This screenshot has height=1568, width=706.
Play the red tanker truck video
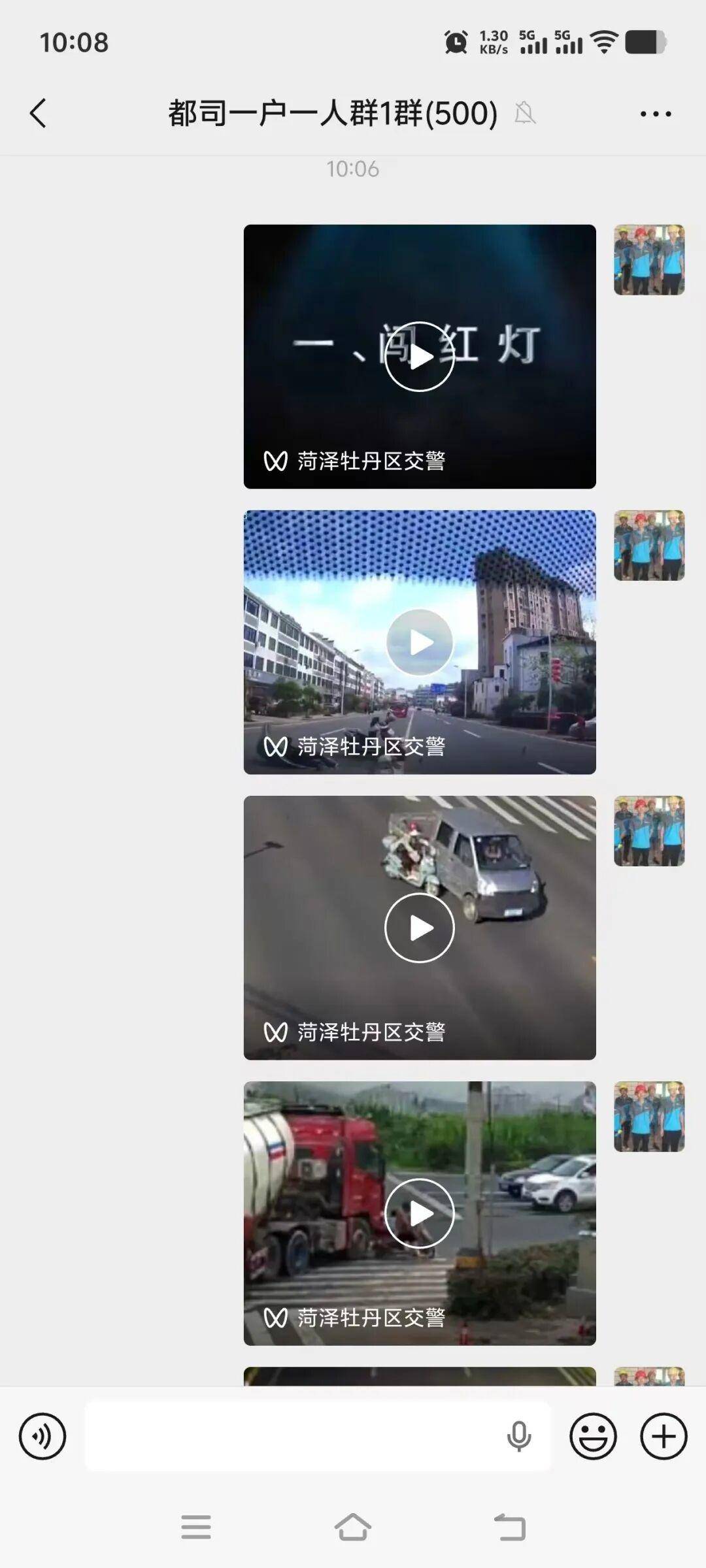[x=420, y=1213]
